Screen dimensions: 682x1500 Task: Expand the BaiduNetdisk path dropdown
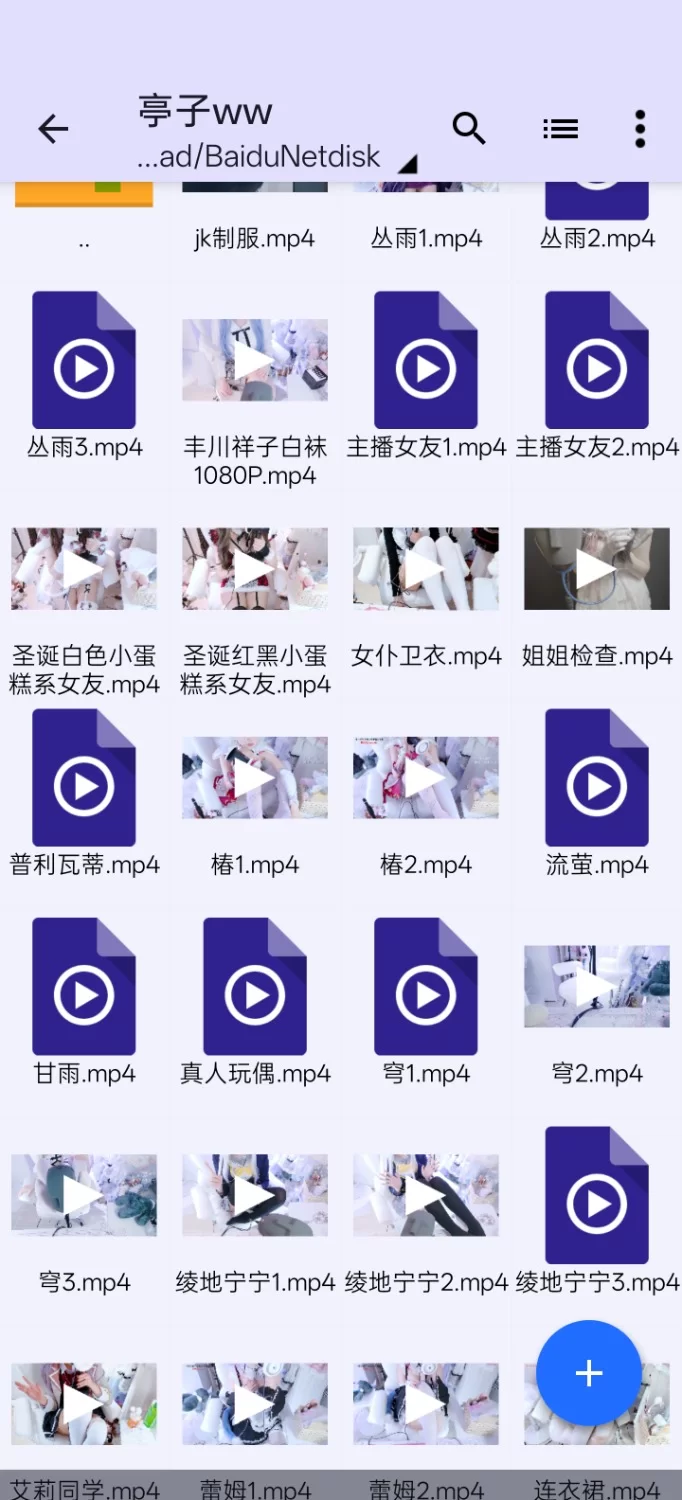coord(406,162)
